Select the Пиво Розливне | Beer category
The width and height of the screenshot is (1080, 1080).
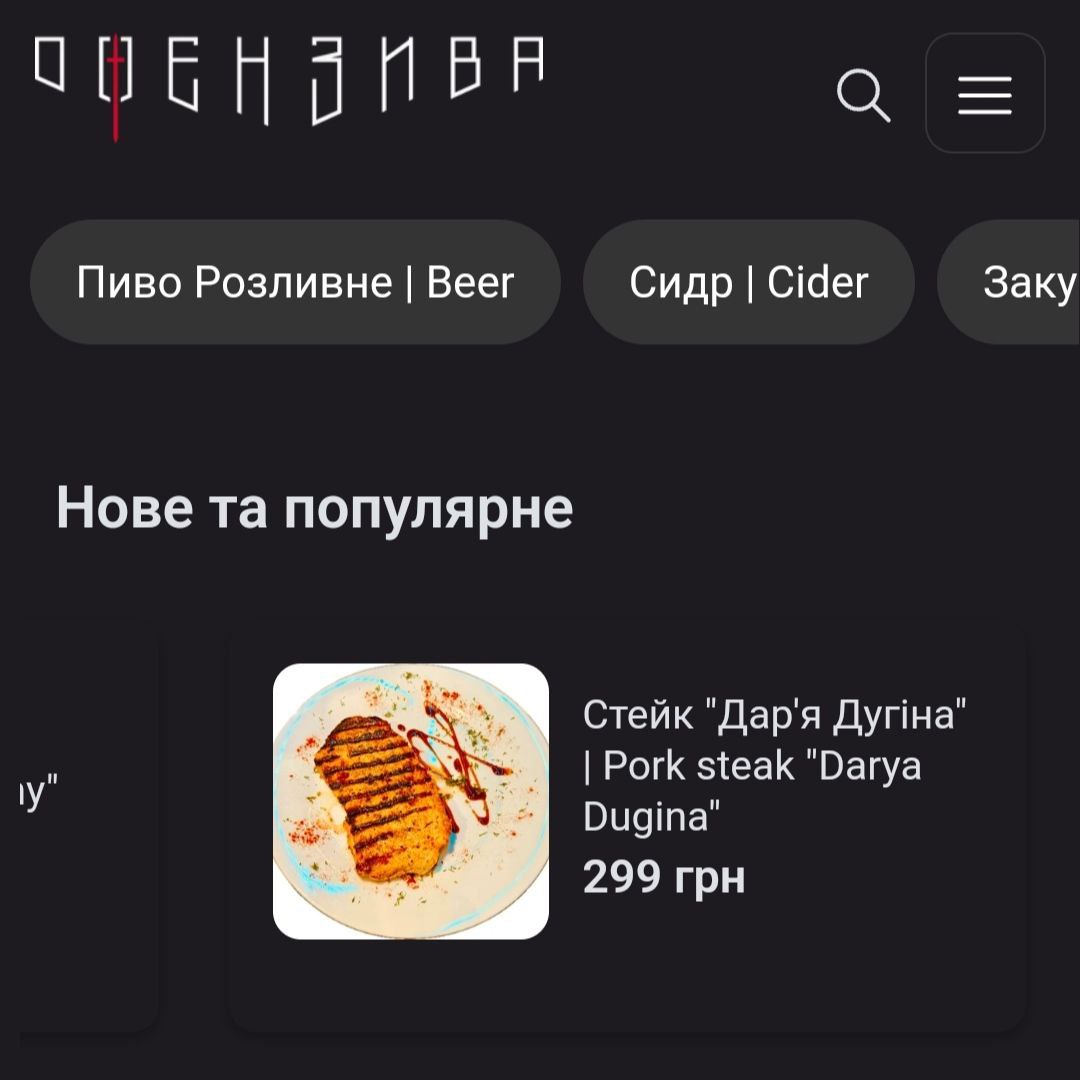click(295, 283)
